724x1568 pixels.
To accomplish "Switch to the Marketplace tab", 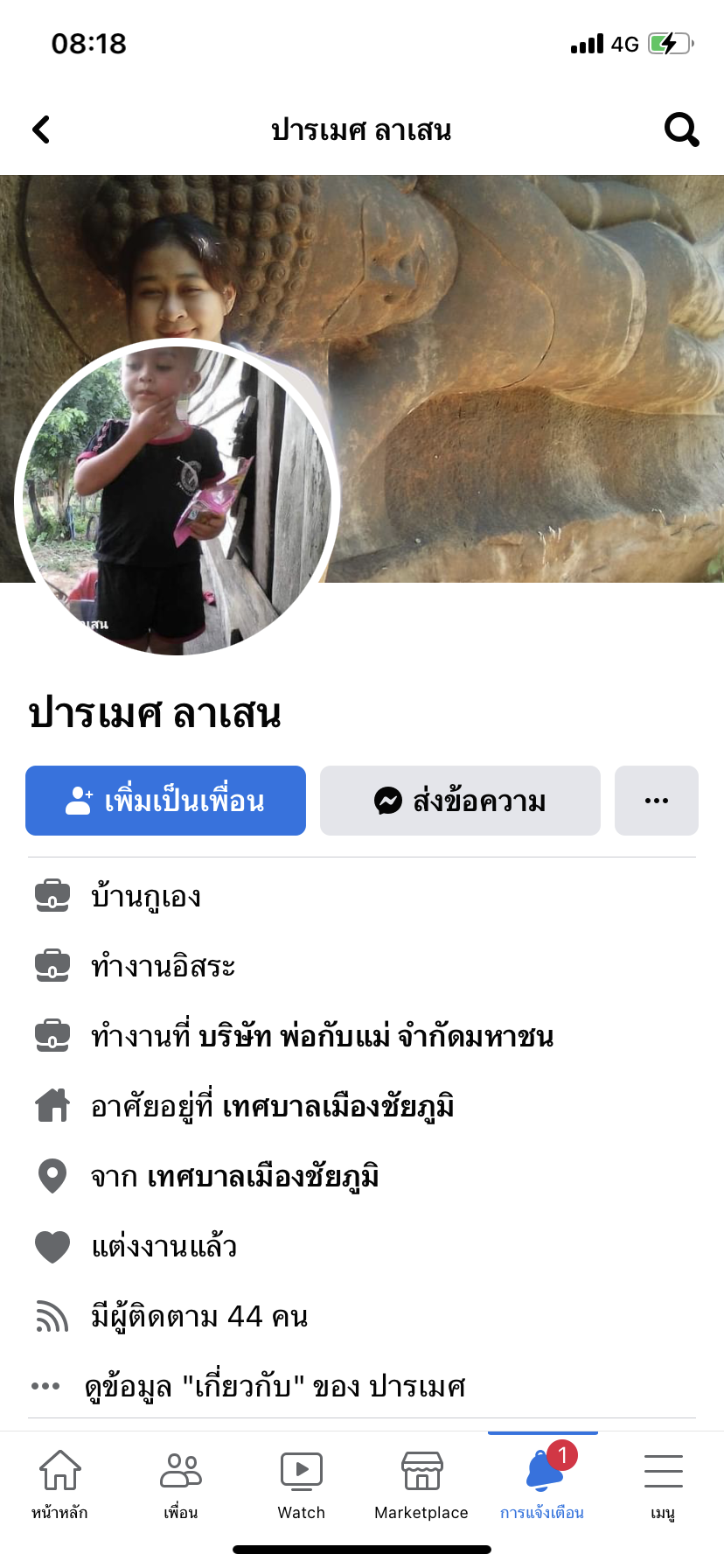I will pyautogui.click(x=421, y=1484).
